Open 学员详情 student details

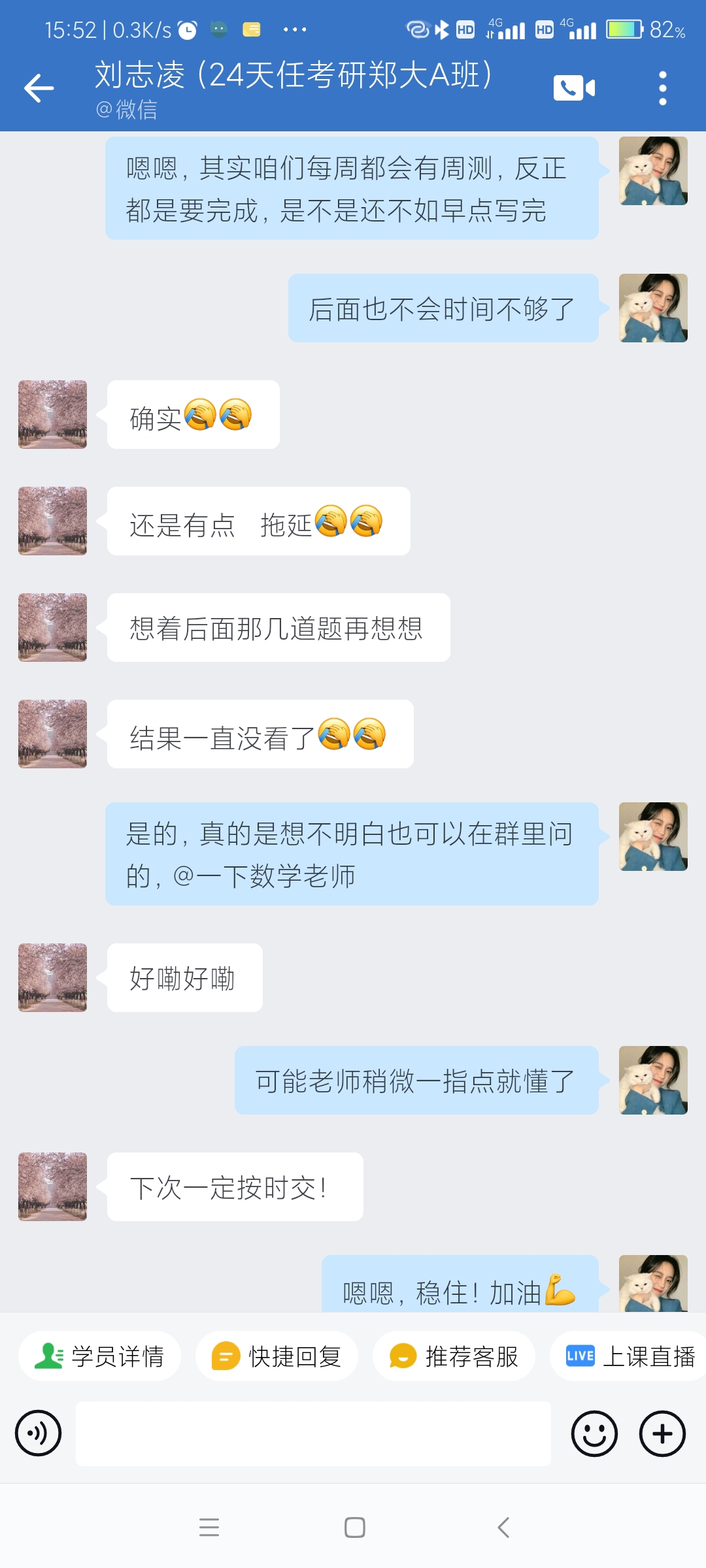pyautogui.click(x=100, y=1357)
